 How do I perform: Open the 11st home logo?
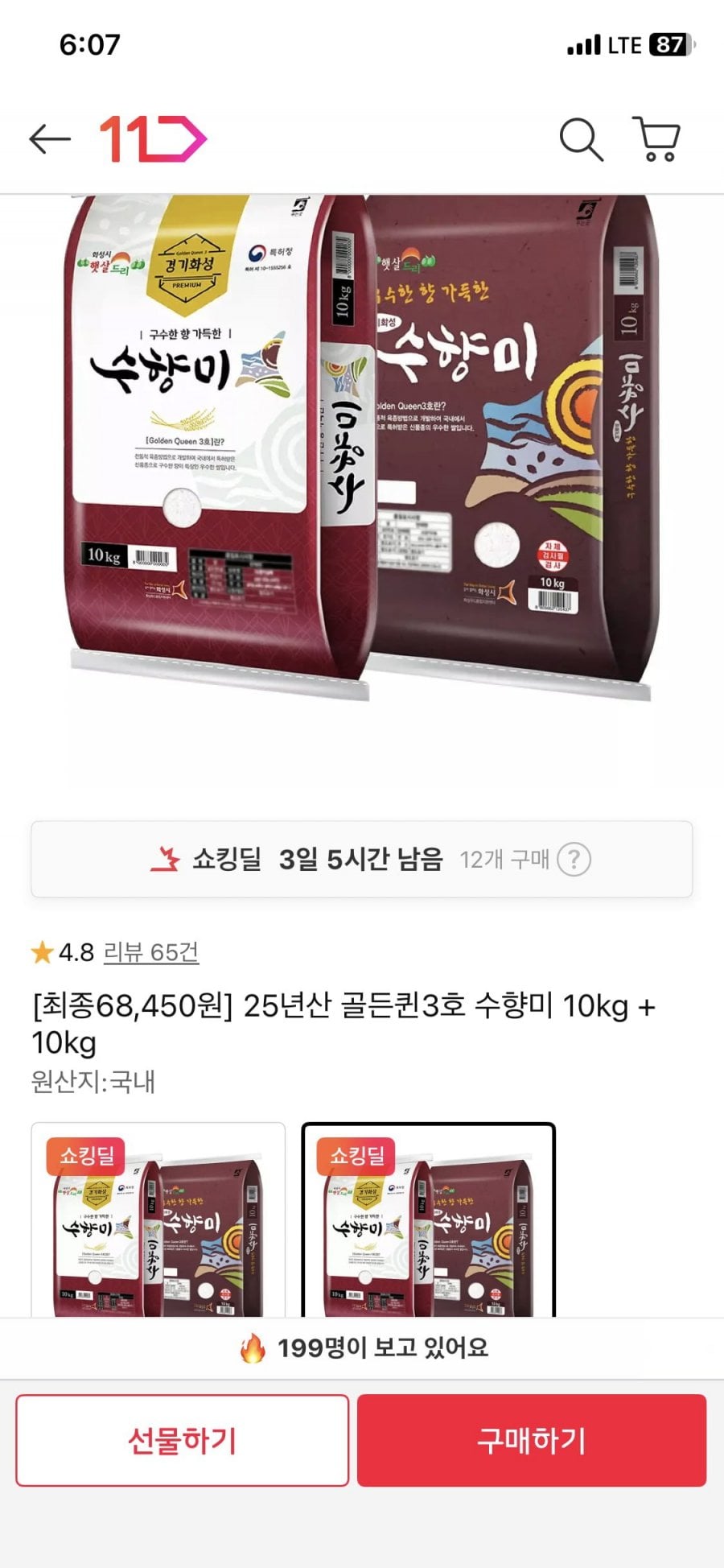click(153, 139)
